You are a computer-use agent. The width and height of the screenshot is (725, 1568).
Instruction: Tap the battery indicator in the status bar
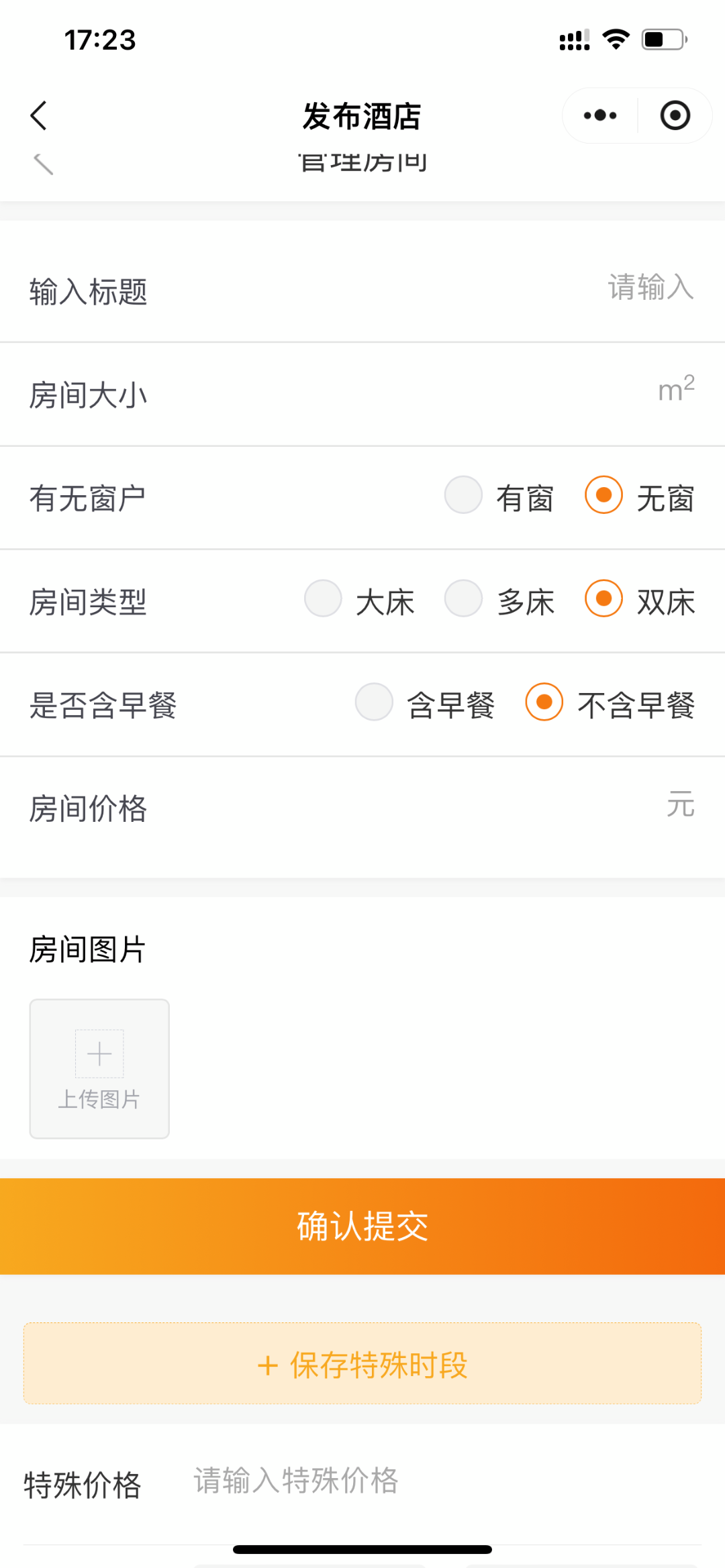click(661, 39)
